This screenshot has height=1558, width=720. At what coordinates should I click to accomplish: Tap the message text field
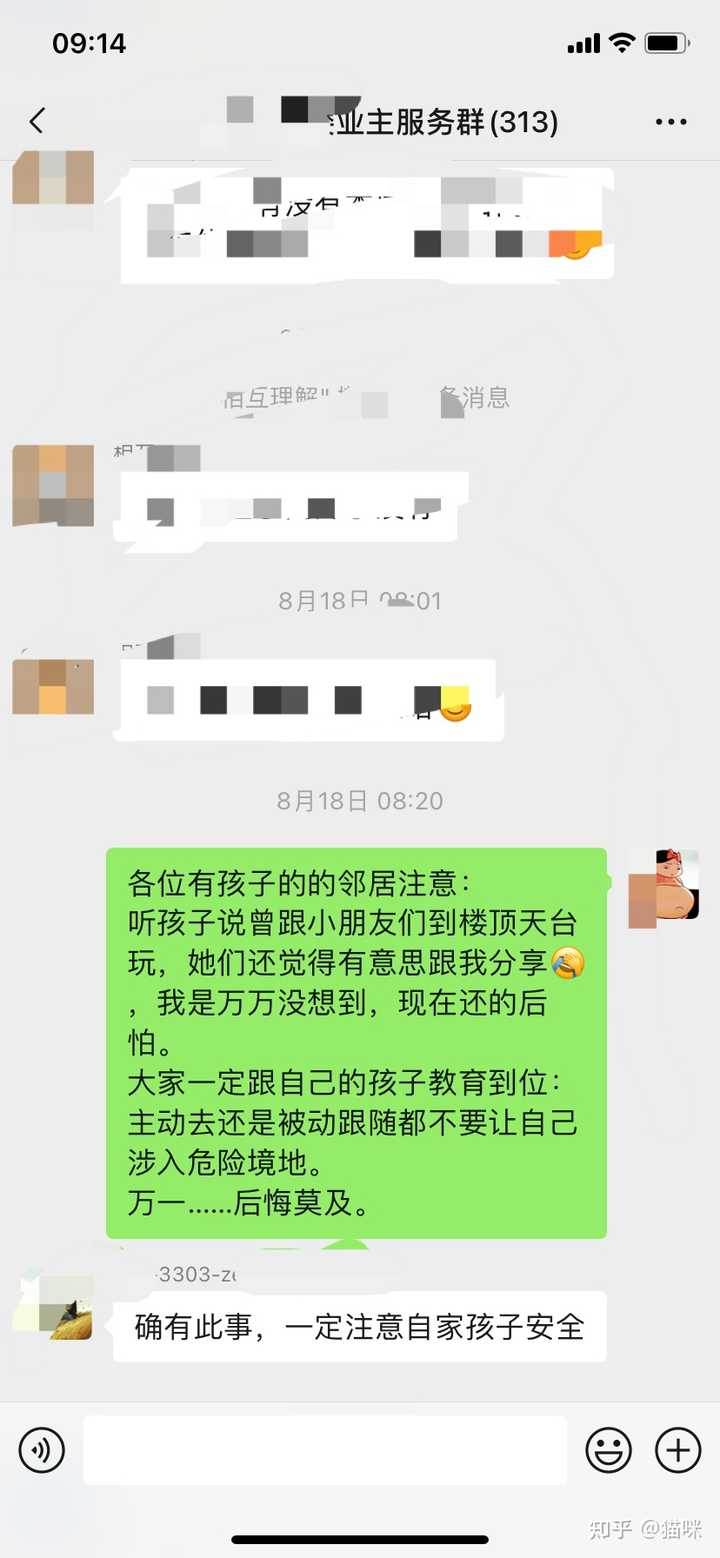pos(324,1450)
